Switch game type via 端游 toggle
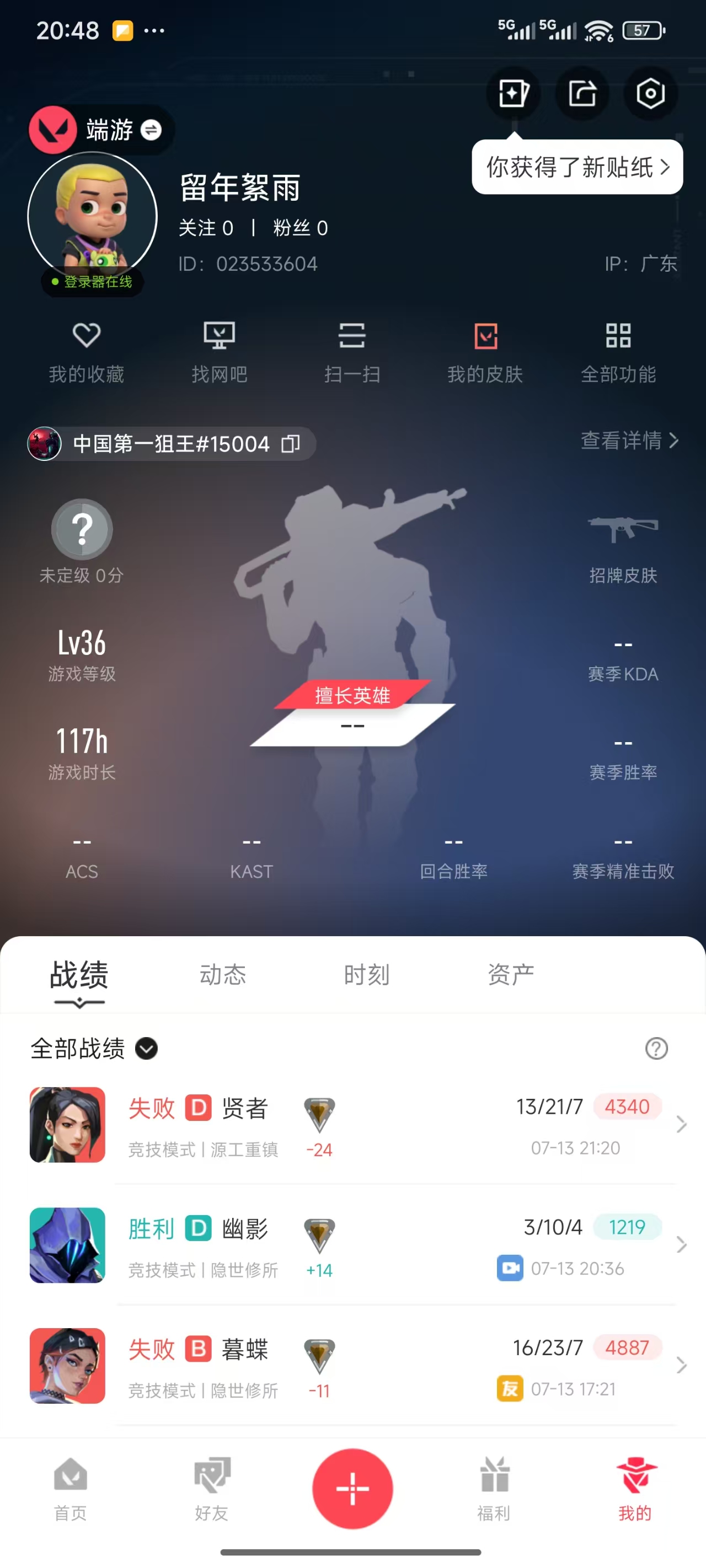 click(x=151, y=130)
